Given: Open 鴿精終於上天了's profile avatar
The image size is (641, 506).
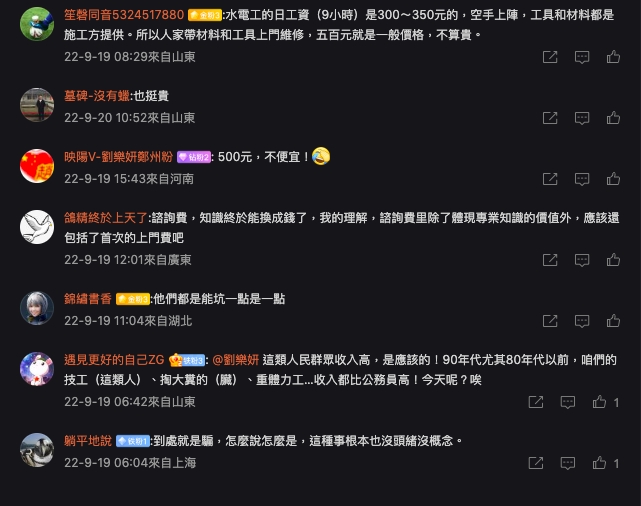Looking at the screenshot, I should 37,227.
